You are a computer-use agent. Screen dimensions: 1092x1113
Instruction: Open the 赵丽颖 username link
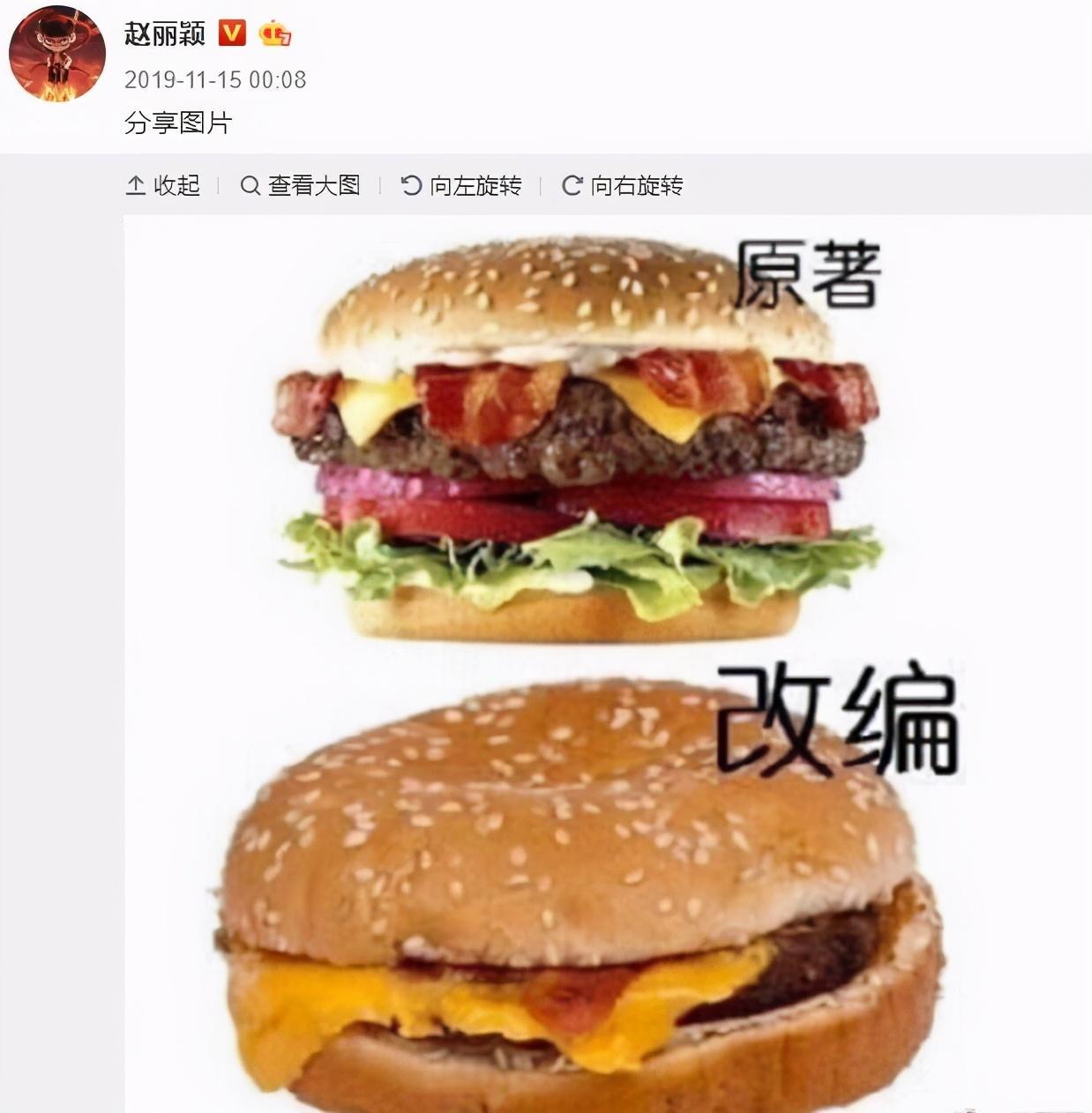tap(165, 34)
